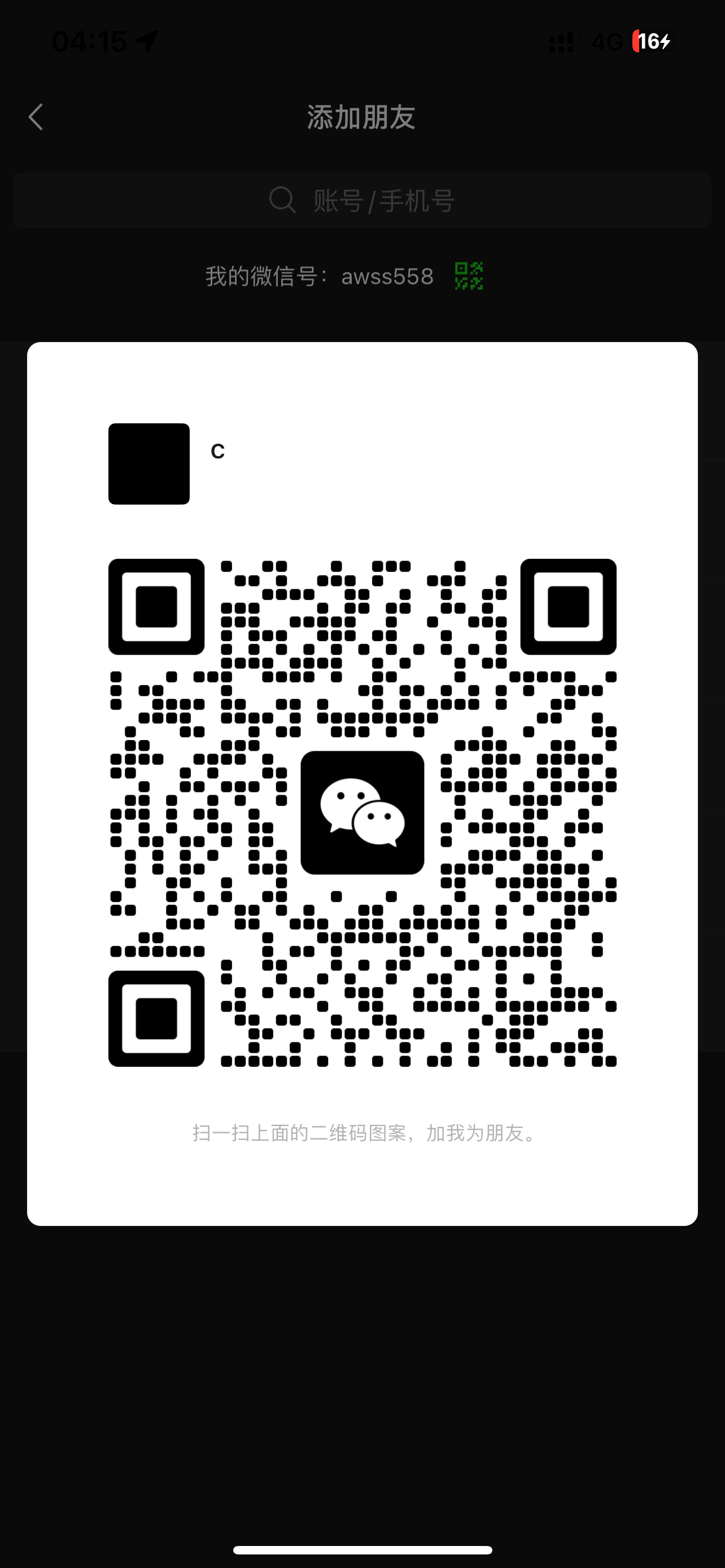Tap the 账号/手机号 search field
The width and height of the screenshot is (725, 1568).
(362, 200)
